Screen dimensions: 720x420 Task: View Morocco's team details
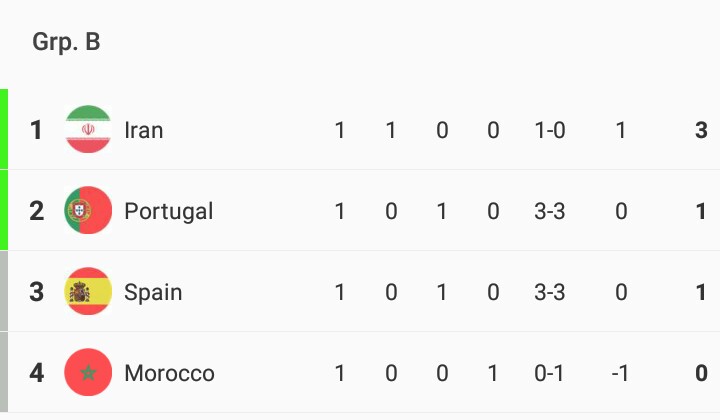pos(360,372)
